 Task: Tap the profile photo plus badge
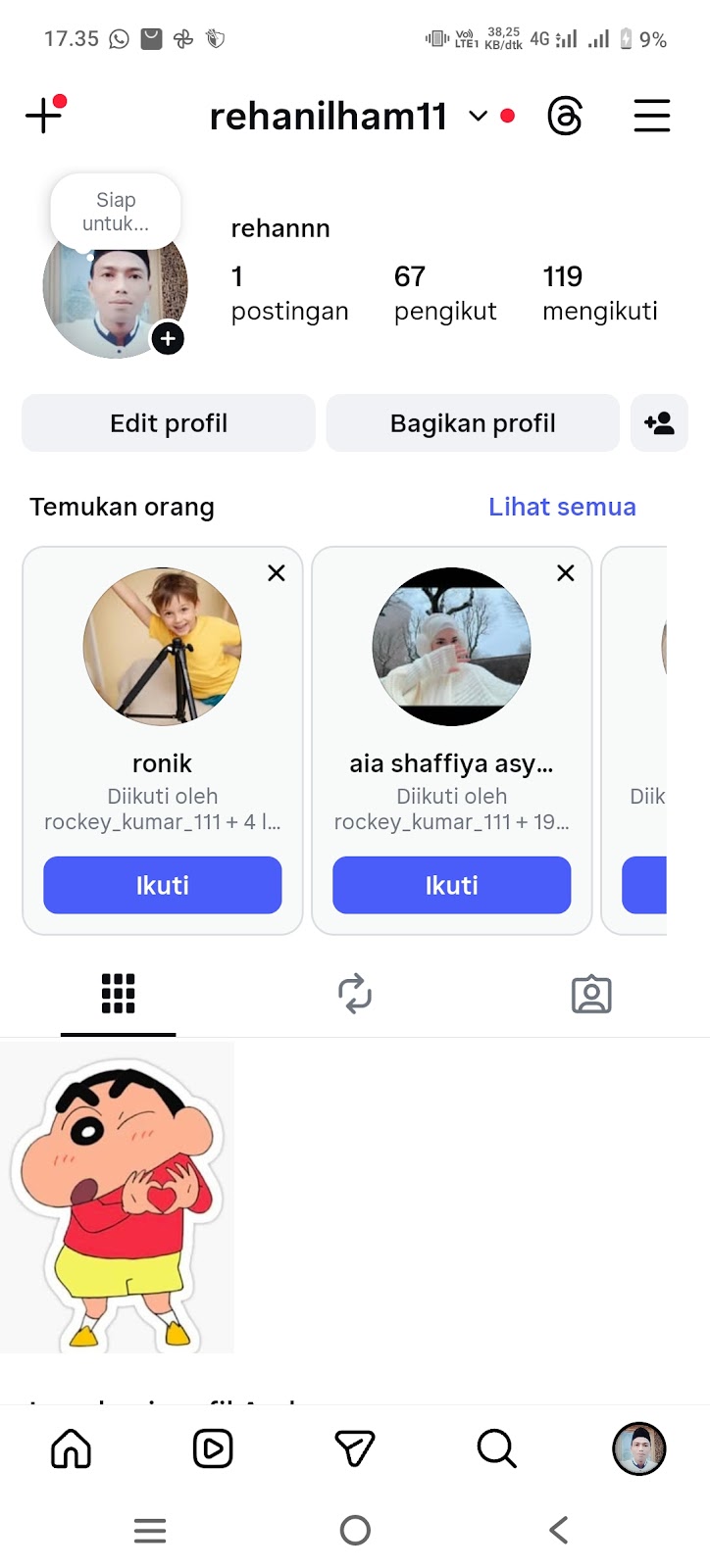tap(169, 339)
